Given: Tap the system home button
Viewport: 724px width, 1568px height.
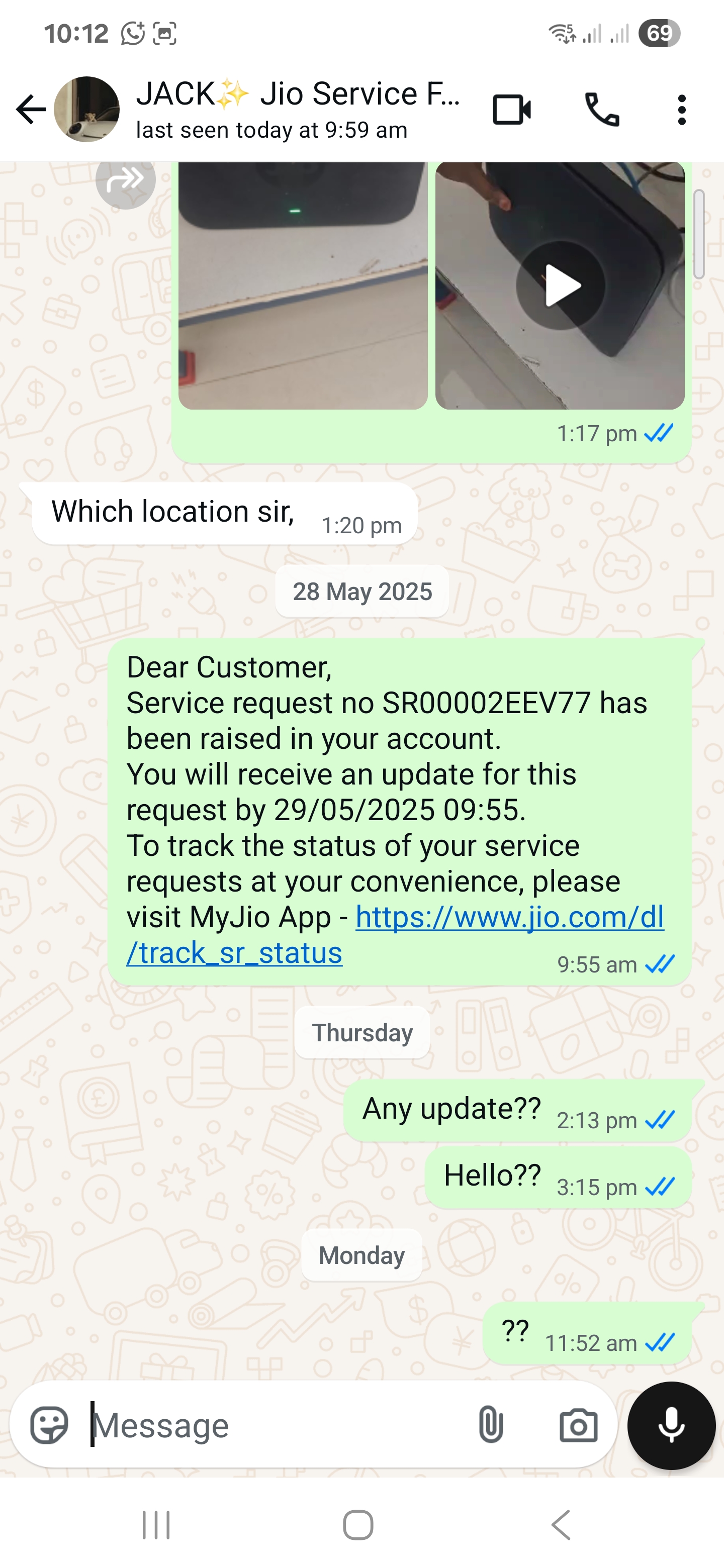Looking at the screenshot, I should click(x=358, y=1525).
